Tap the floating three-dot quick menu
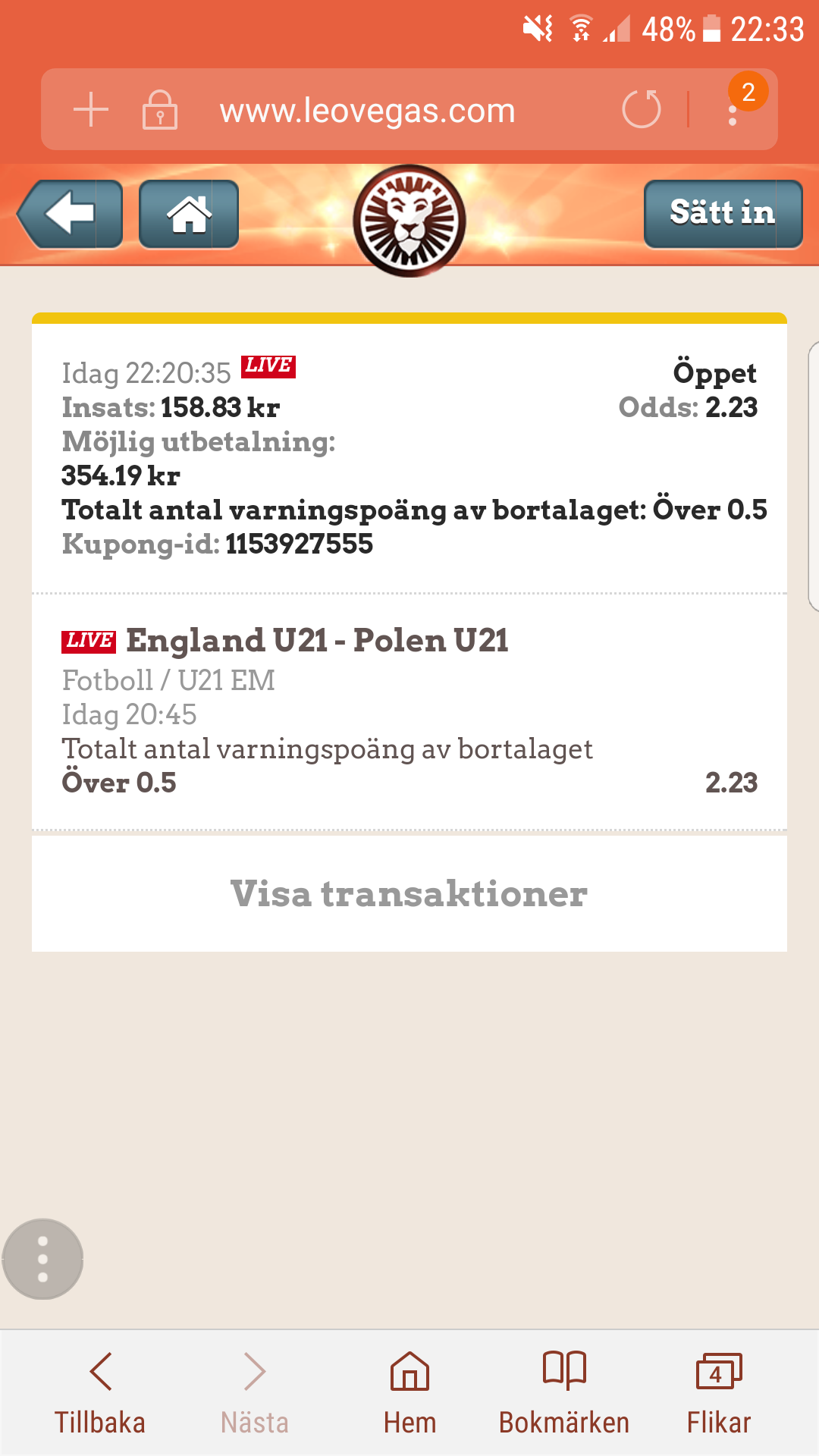Screen dimensions: 819x1456 (43, 1259)
